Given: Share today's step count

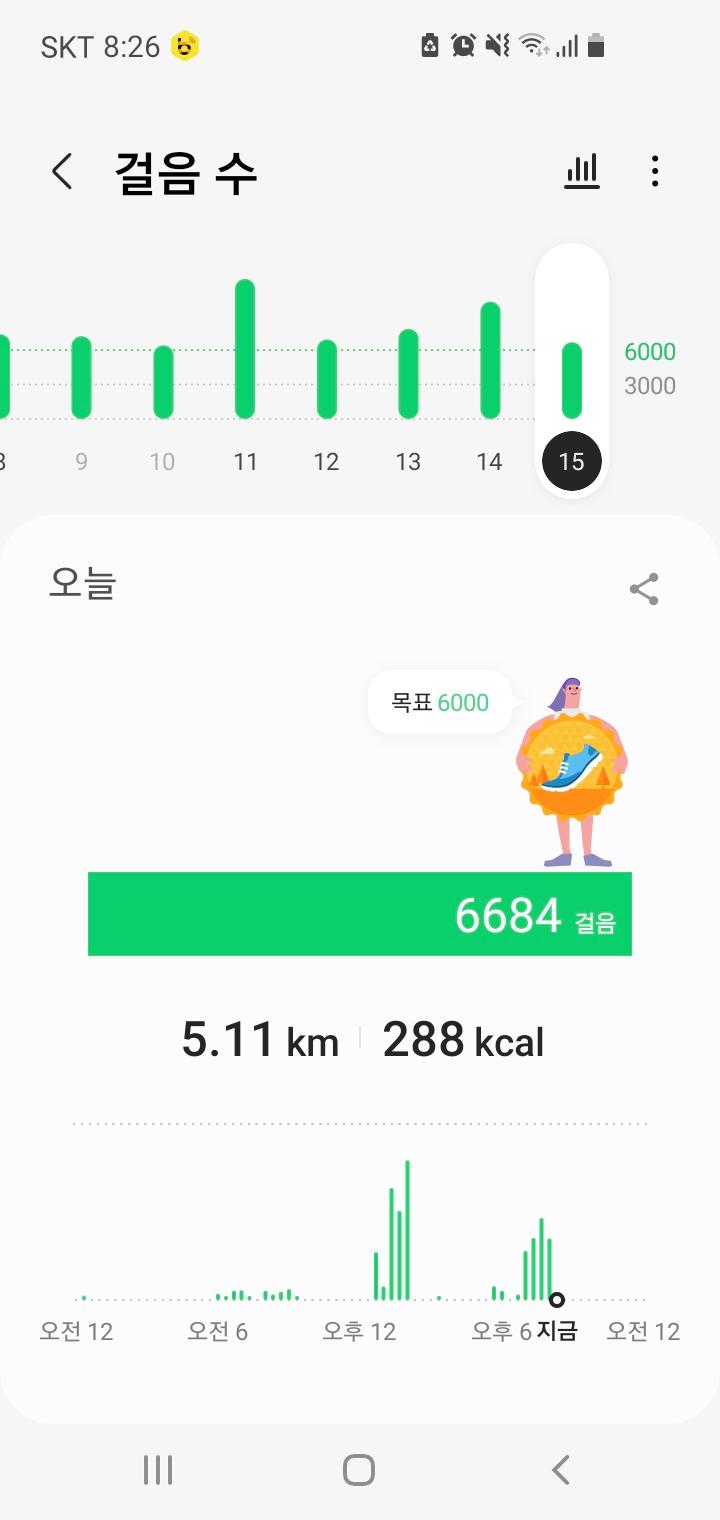Looking at the screenshot, I should tap(644, 589).
